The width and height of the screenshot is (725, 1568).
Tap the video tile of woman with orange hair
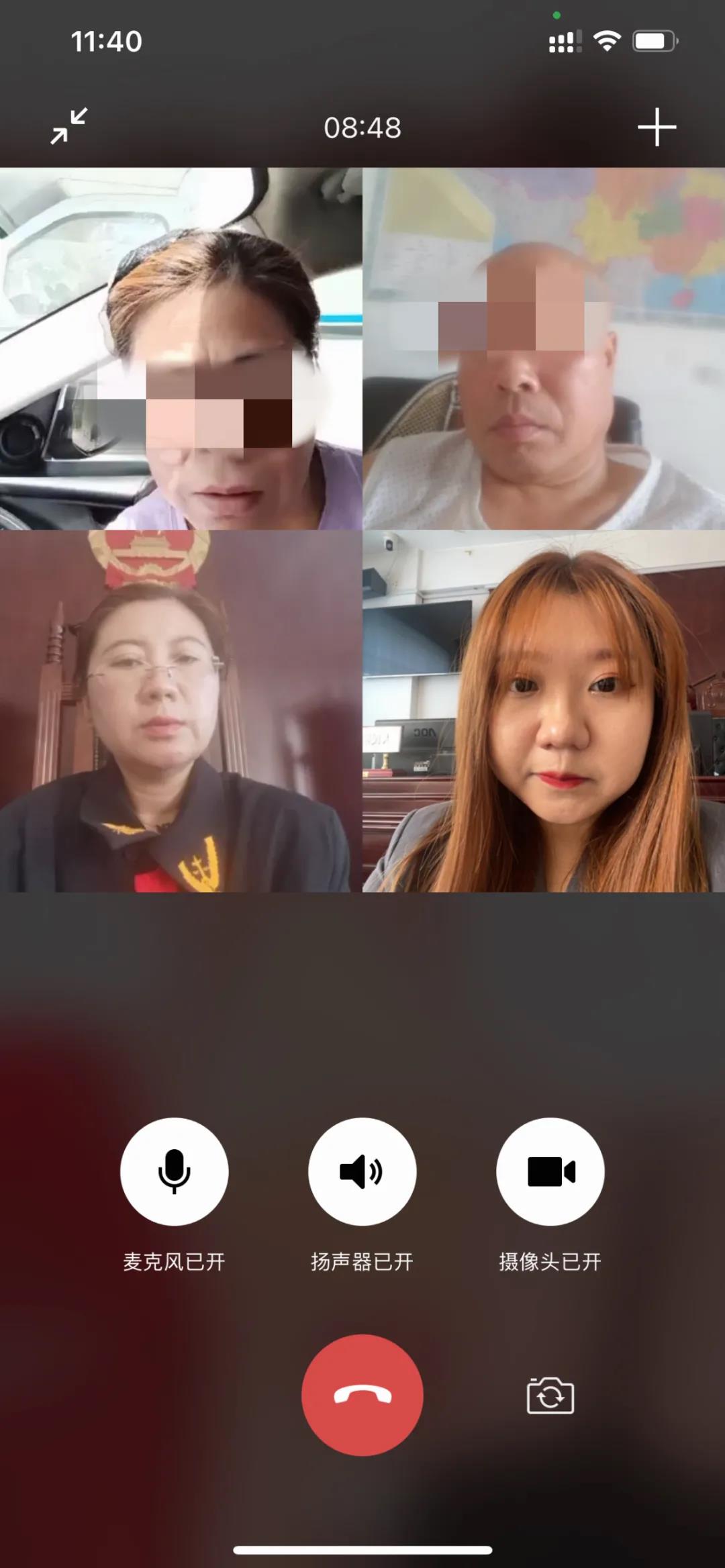pos(544,711)
